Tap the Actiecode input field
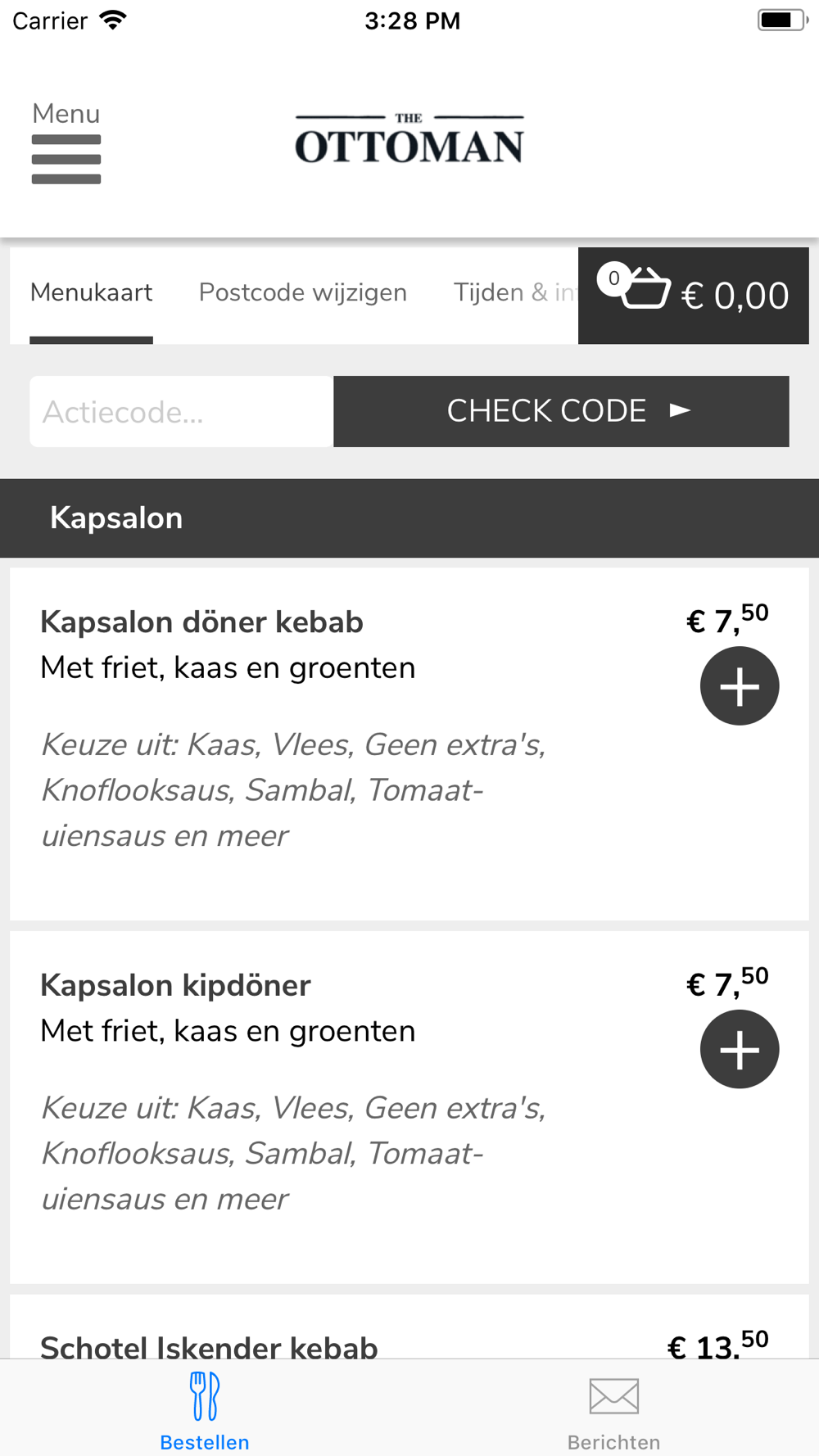 [x=182, y=412]
